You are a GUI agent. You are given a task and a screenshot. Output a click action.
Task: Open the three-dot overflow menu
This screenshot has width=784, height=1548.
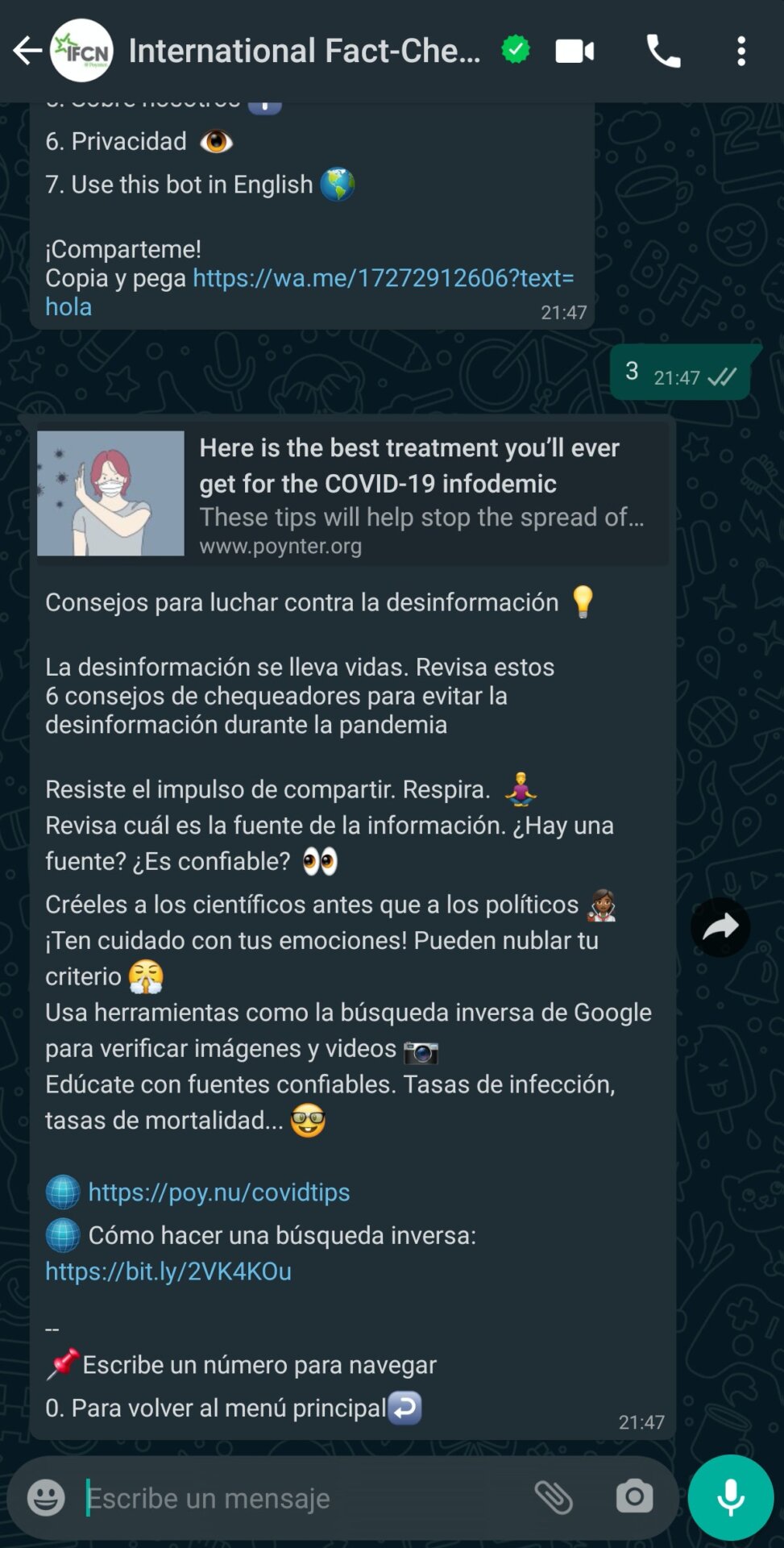[x=740, y=52]
